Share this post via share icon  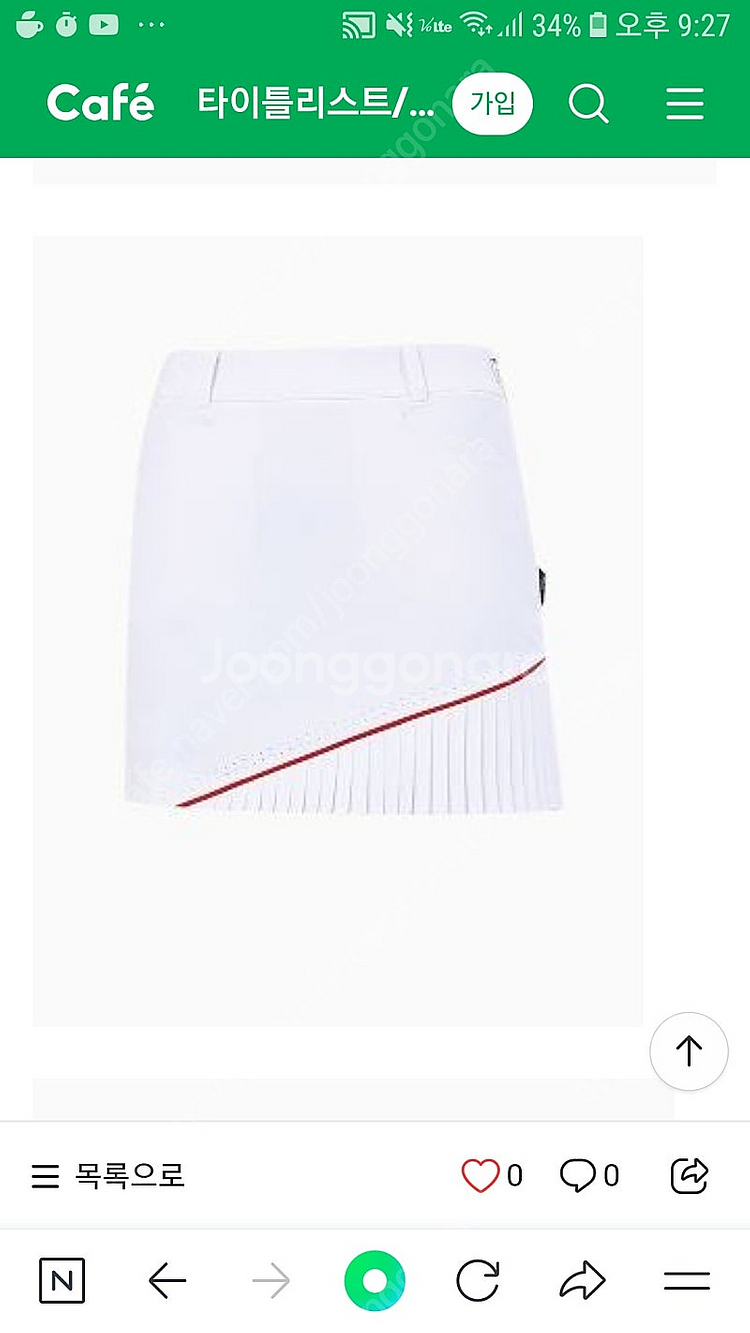click(689, 1175)
